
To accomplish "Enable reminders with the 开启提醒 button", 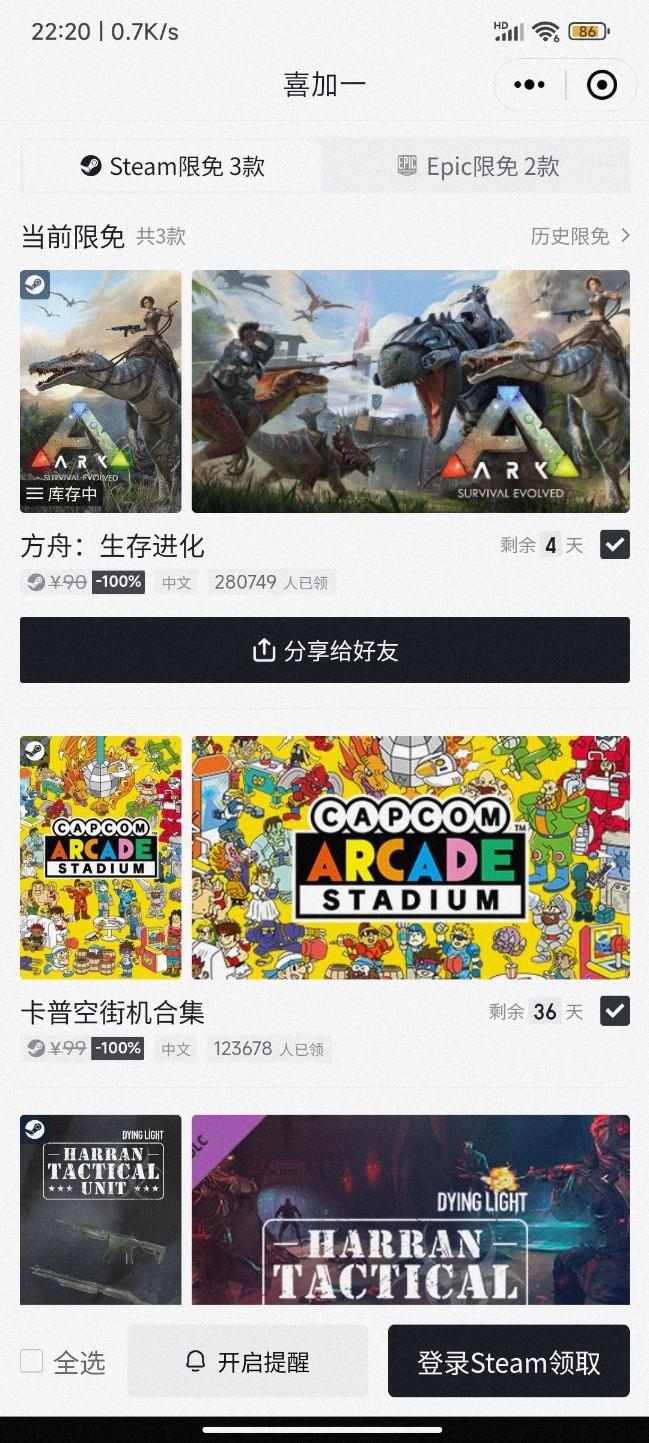I will 248,1361.
